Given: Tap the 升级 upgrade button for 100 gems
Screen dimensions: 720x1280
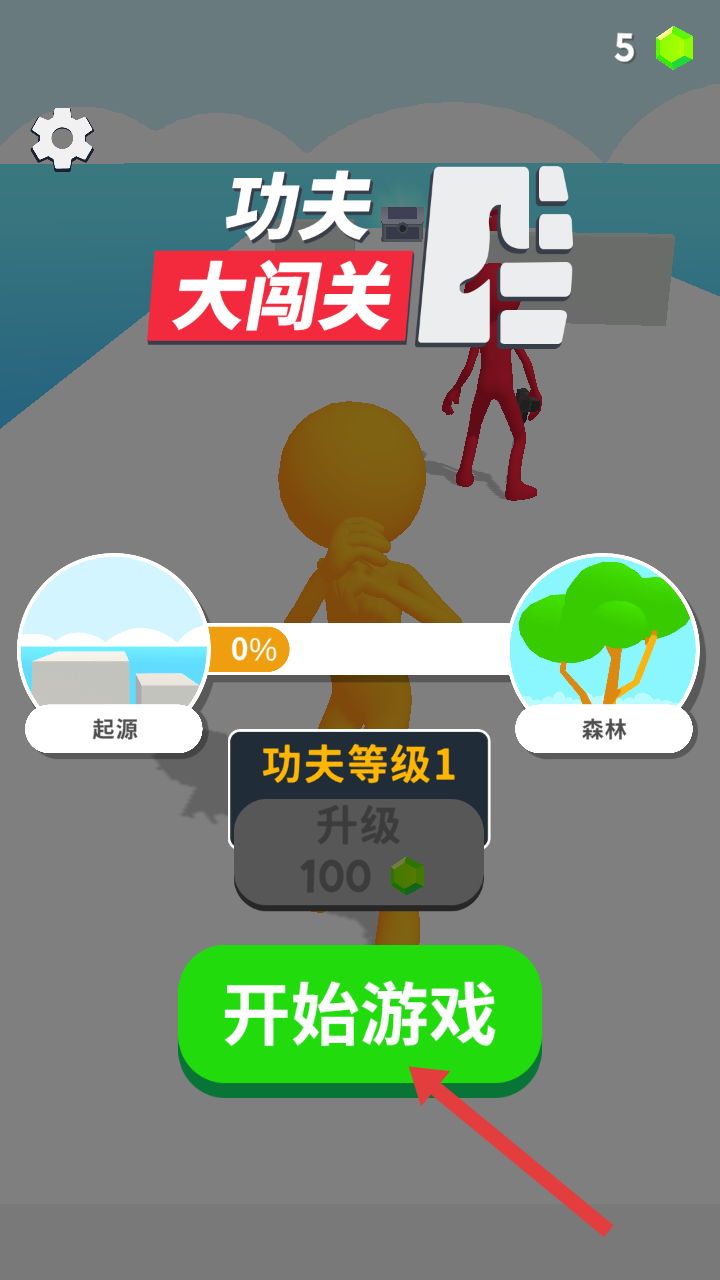Looking at the screenshot, I should (359, 853).
